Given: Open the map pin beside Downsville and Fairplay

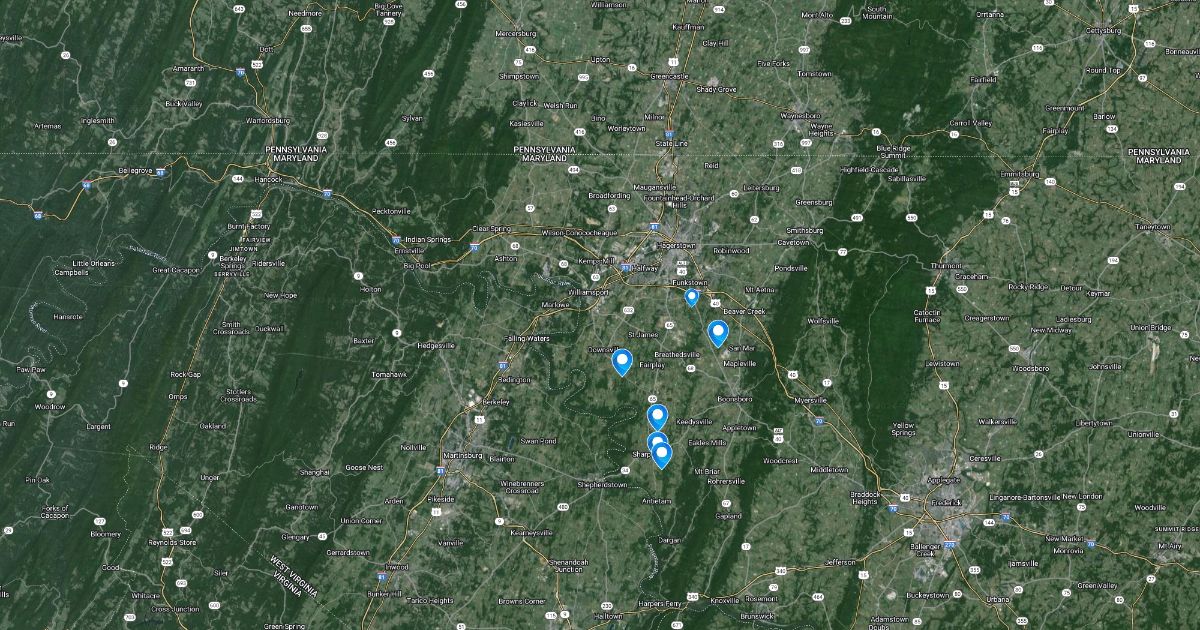Looking at the screenshot, I should coord(622,361).
